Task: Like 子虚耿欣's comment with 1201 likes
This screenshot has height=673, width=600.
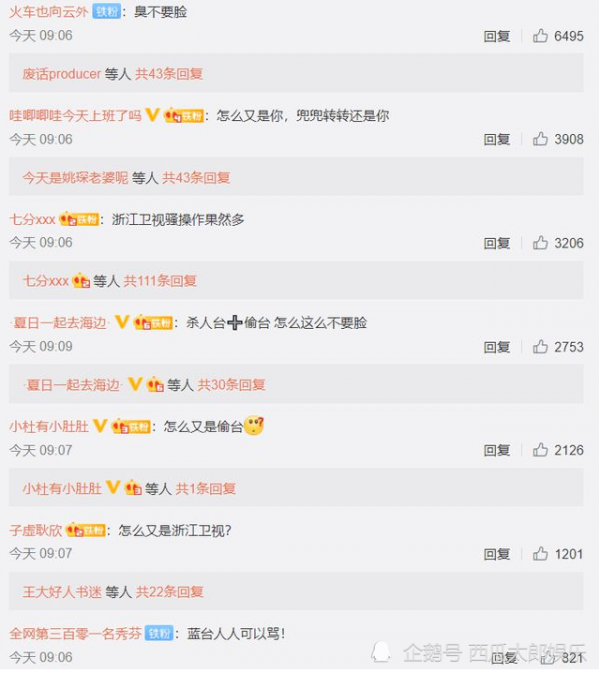Action: [541, 554]
